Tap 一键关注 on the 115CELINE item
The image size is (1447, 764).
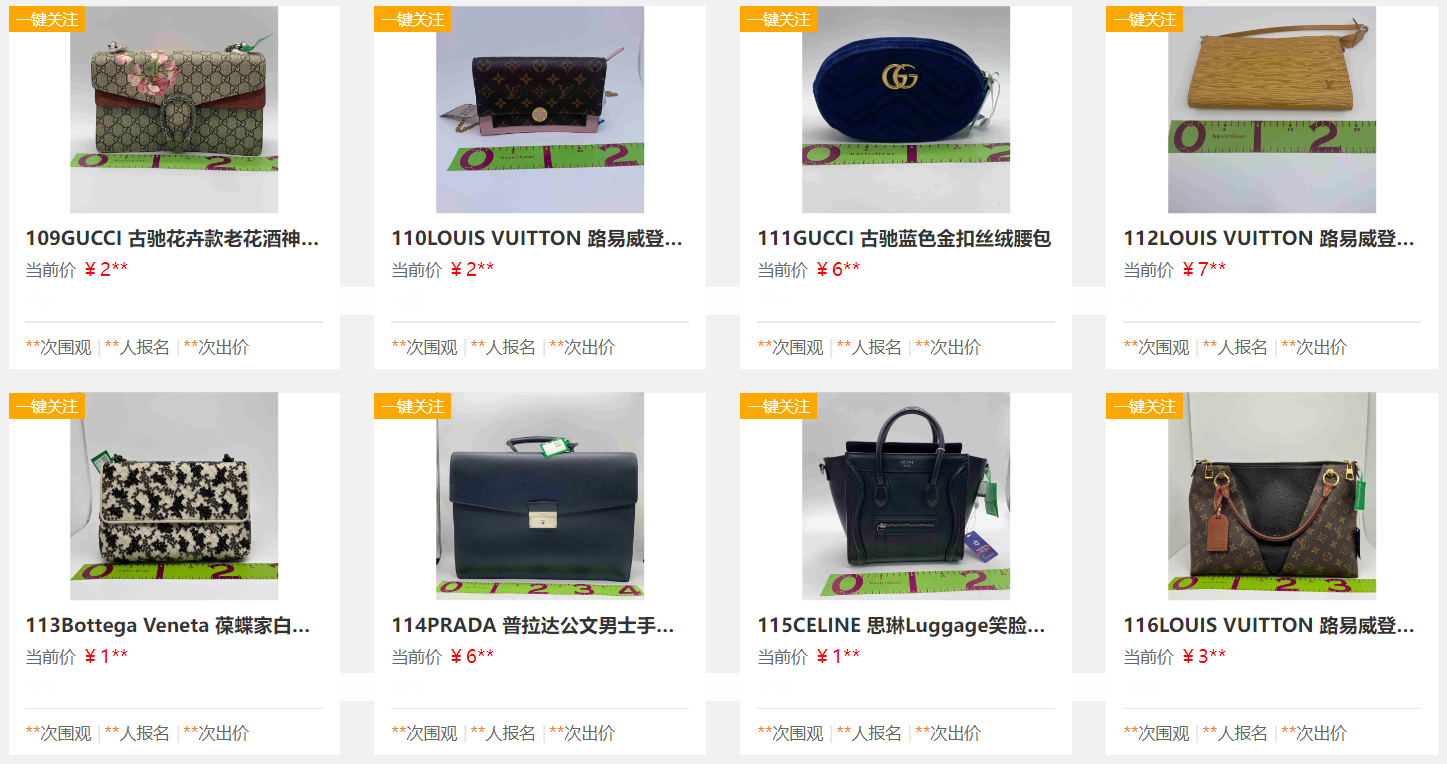[x=779, y=406]
